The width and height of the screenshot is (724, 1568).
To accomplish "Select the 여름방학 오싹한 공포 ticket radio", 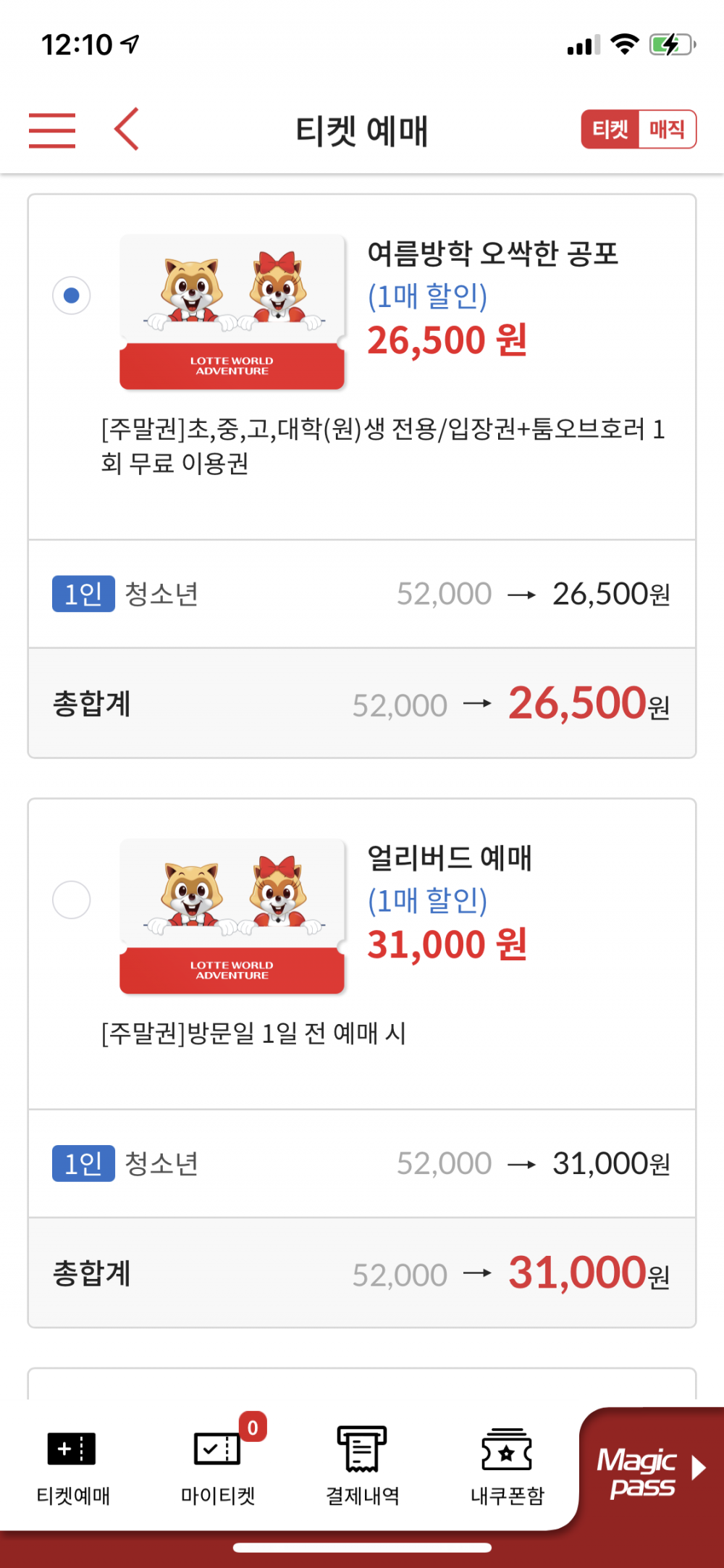I will click(72, 295).
